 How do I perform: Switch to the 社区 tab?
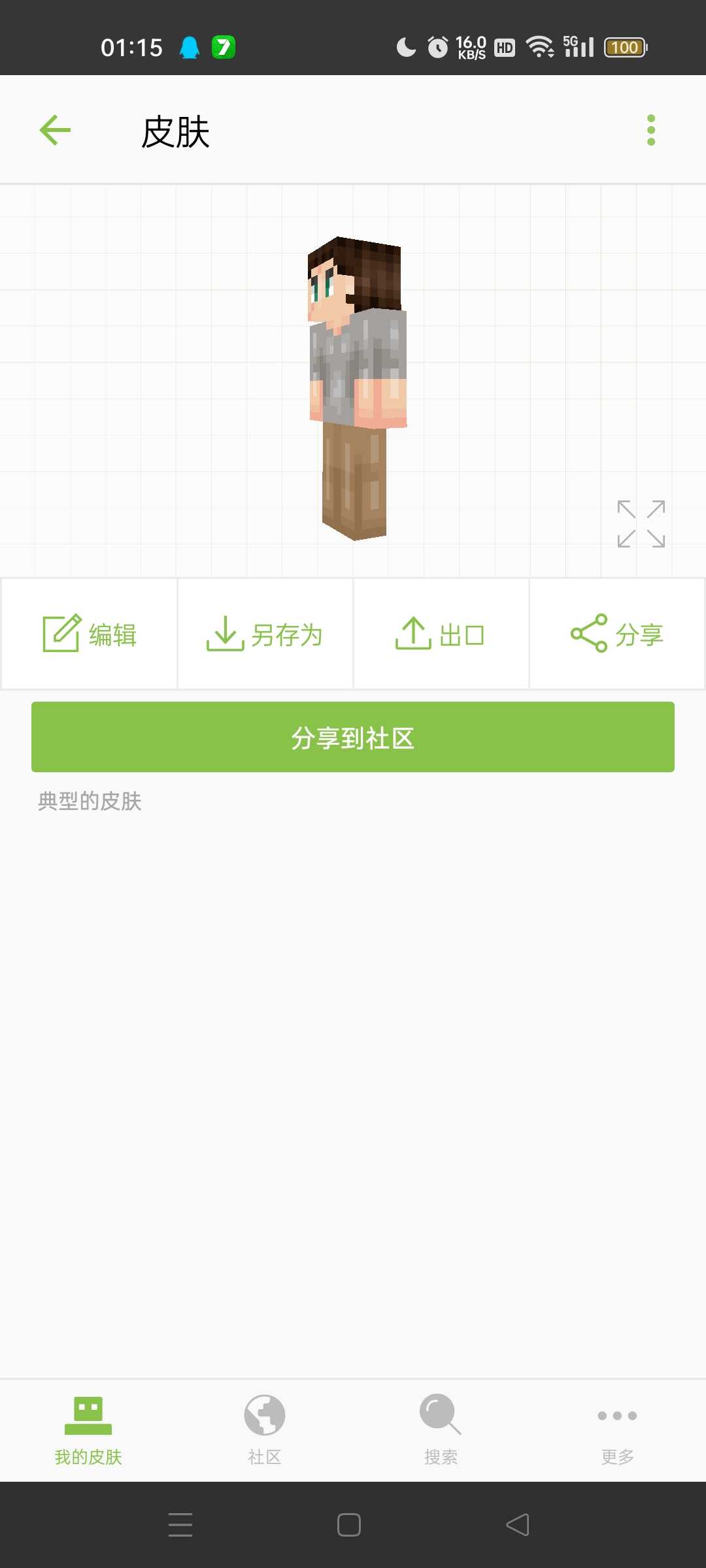click(265, 1429)
